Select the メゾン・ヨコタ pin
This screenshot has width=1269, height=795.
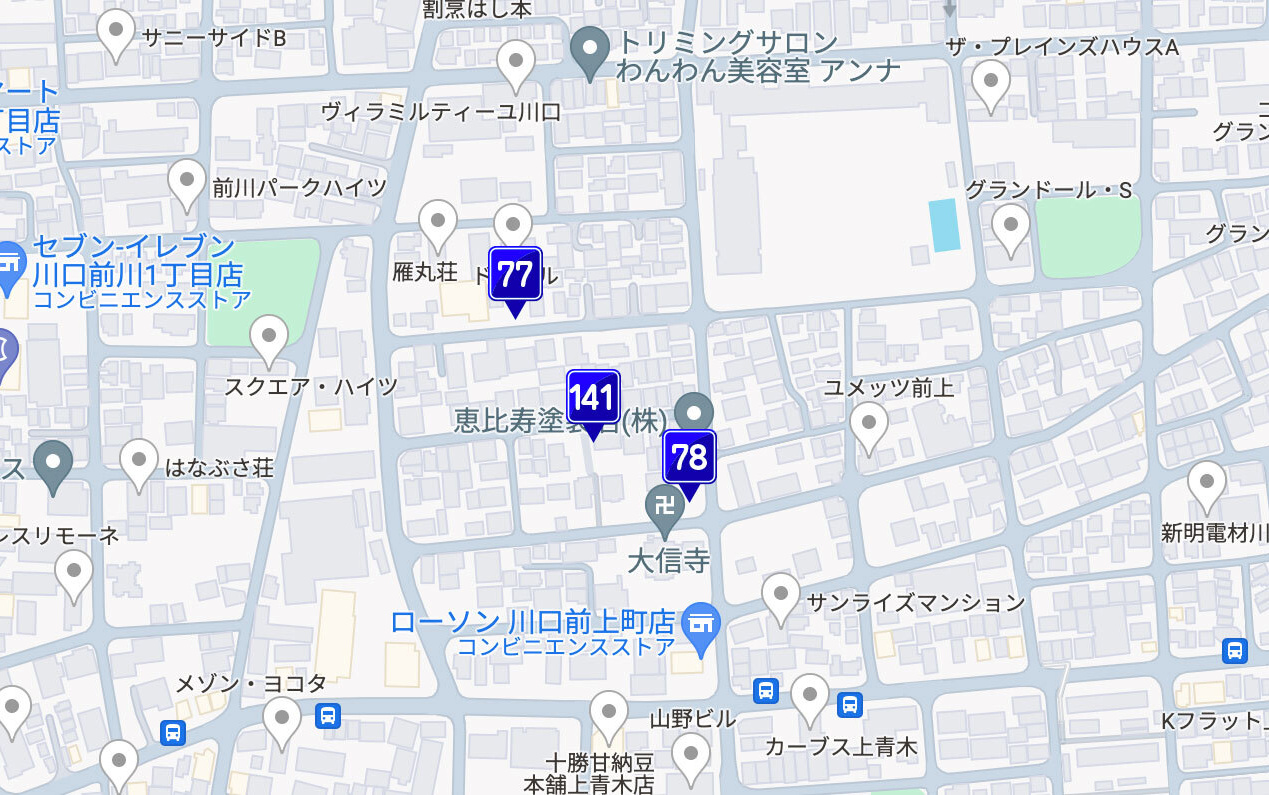tap(282, 719)
